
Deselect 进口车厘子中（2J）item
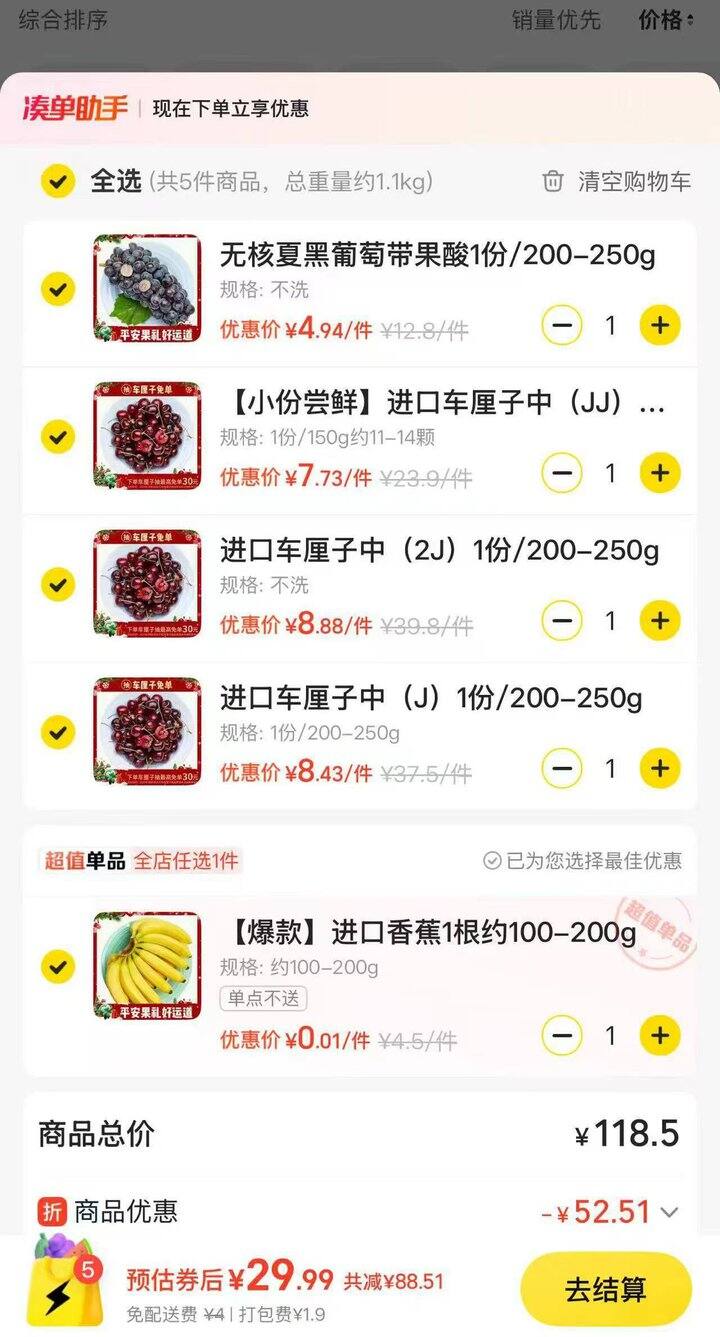point(58,584)
